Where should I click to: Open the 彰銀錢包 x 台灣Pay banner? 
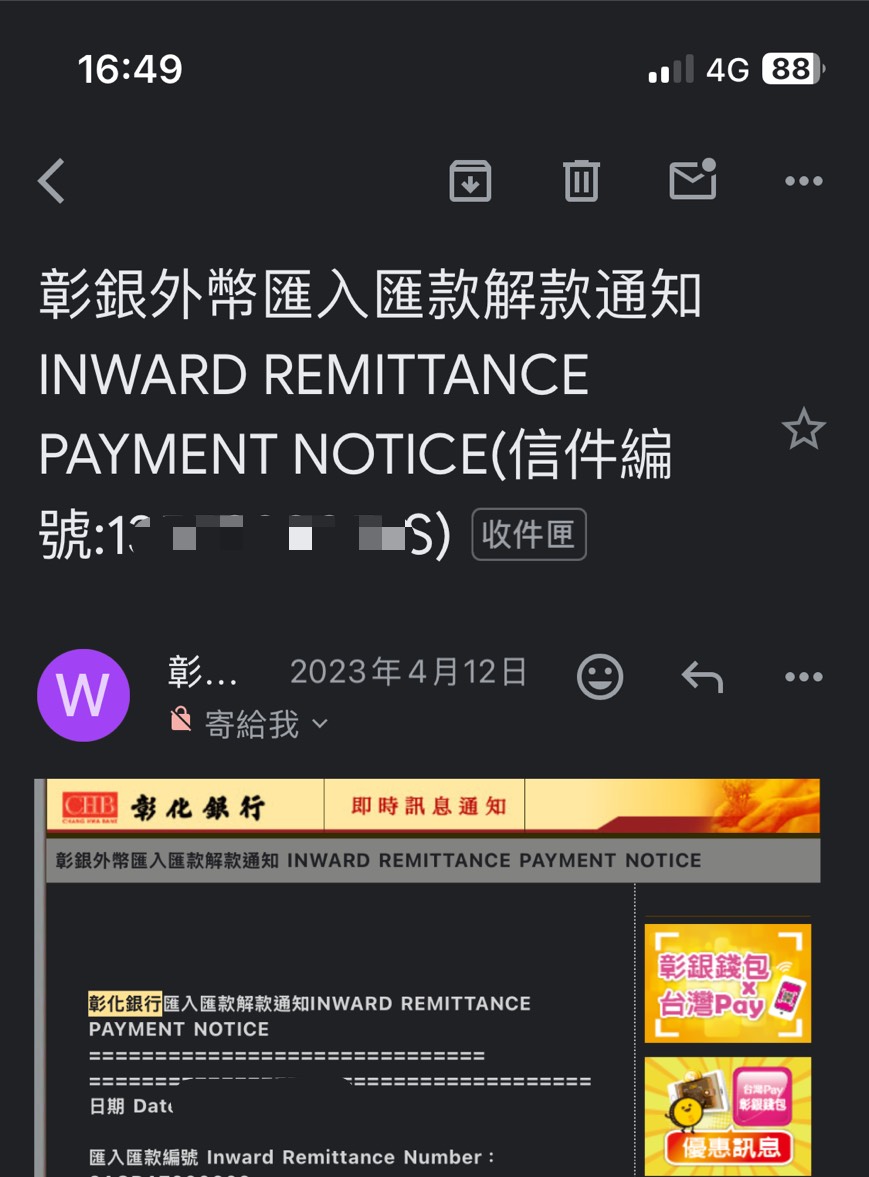[727, 983]
